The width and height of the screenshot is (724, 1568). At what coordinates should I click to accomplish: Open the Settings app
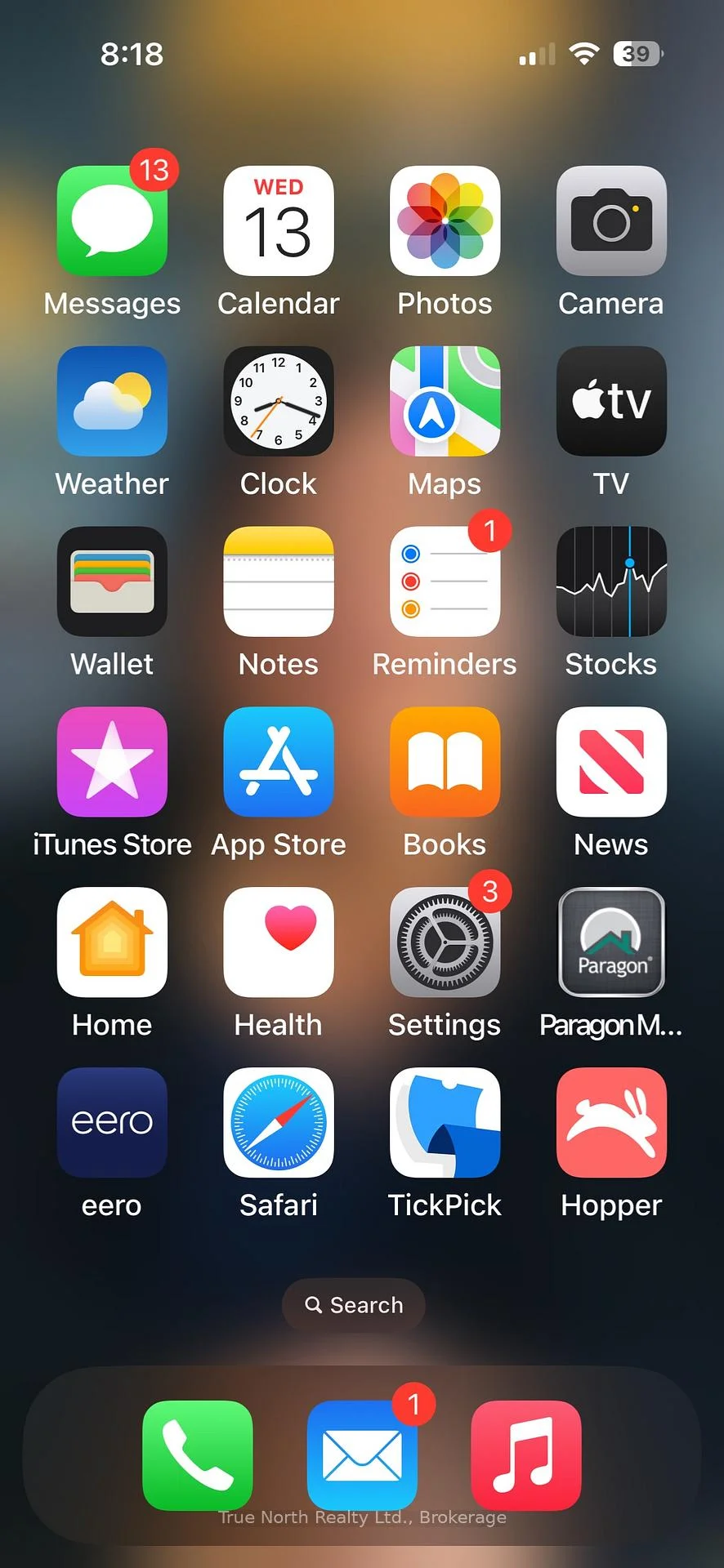point(445,942)
